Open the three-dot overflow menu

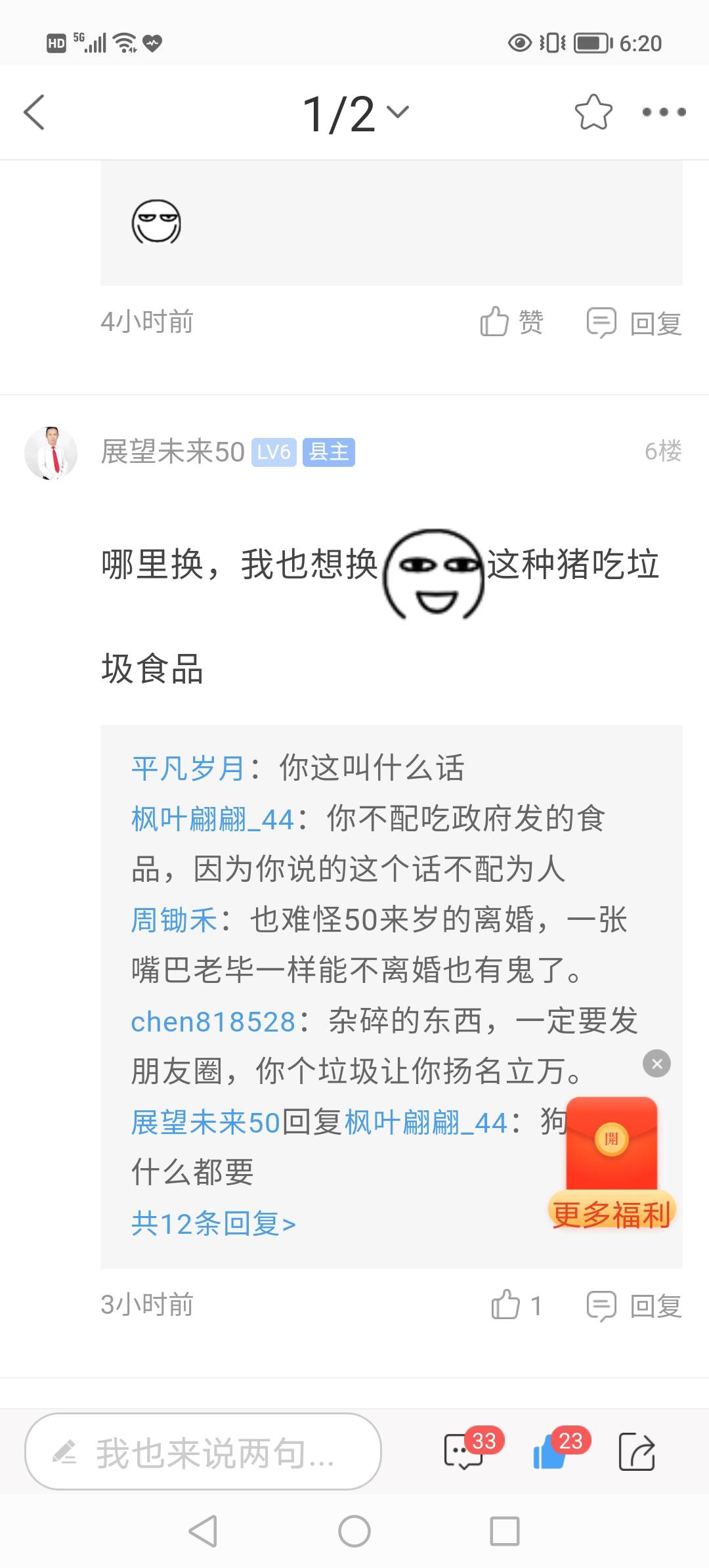[x=664, y=112]
